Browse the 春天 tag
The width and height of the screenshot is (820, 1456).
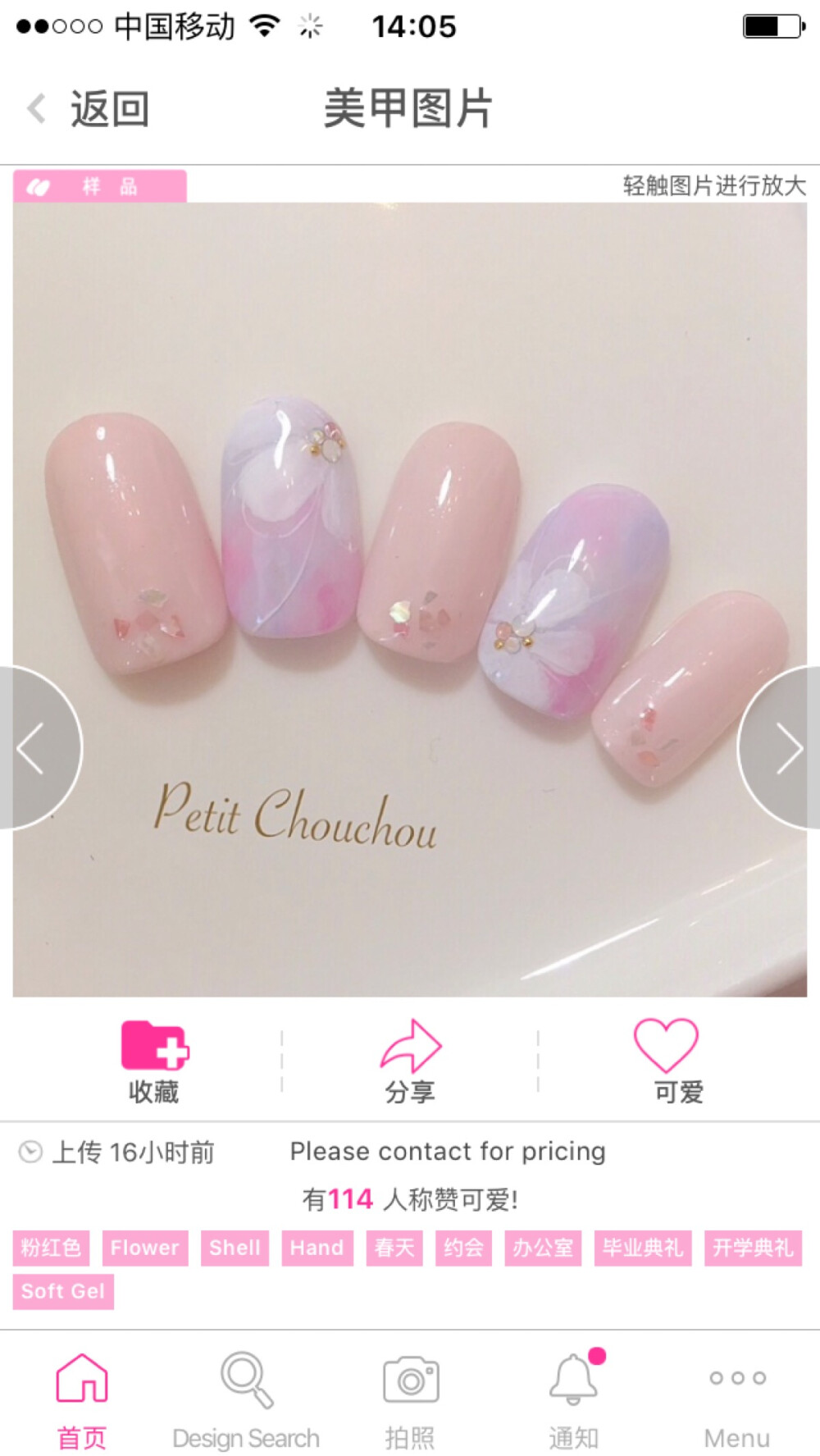click(394, 1248)
